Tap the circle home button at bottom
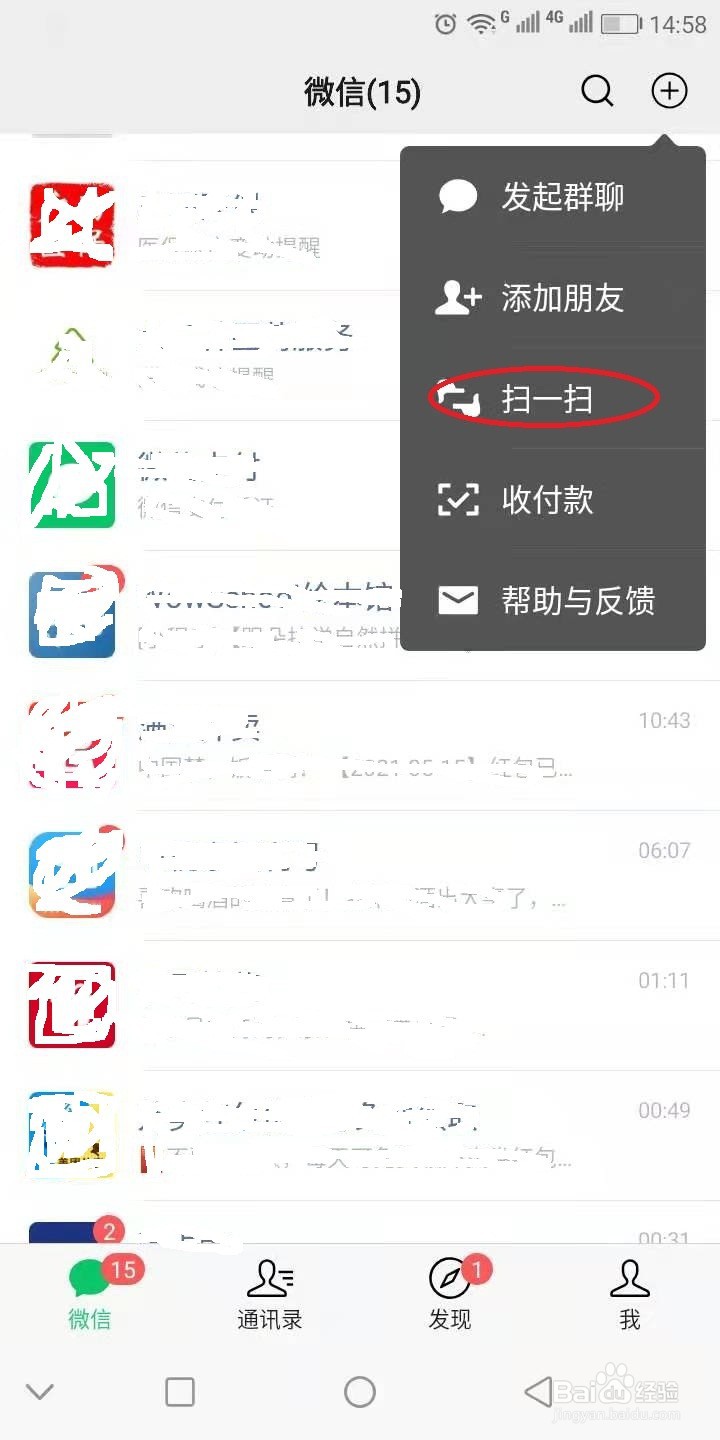Screen dimensions: 720x1440 pos(360,1391)
